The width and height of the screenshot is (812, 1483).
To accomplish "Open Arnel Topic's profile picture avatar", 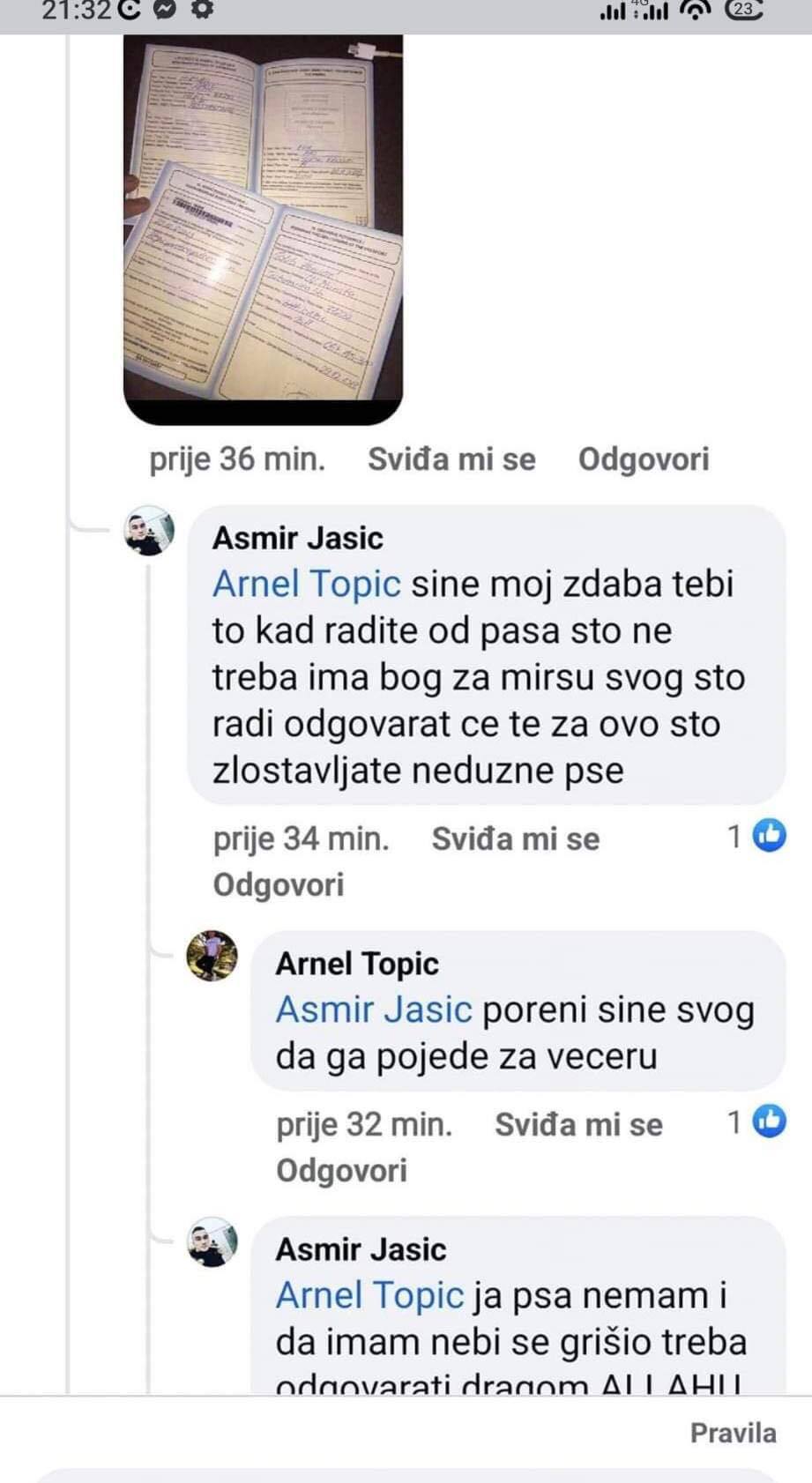I will 212,955.
